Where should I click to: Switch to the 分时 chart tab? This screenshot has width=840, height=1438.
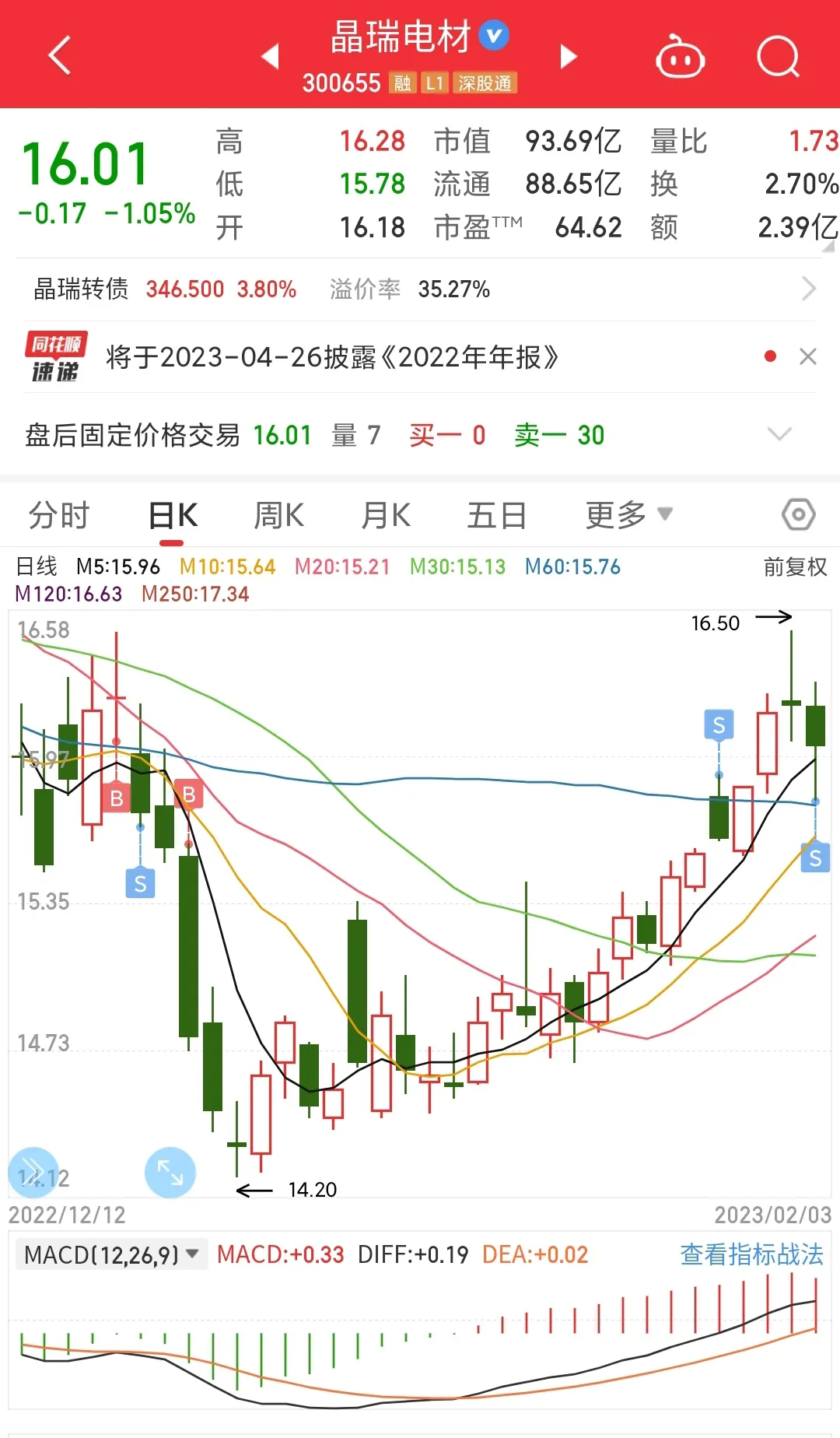pos(59,515)
